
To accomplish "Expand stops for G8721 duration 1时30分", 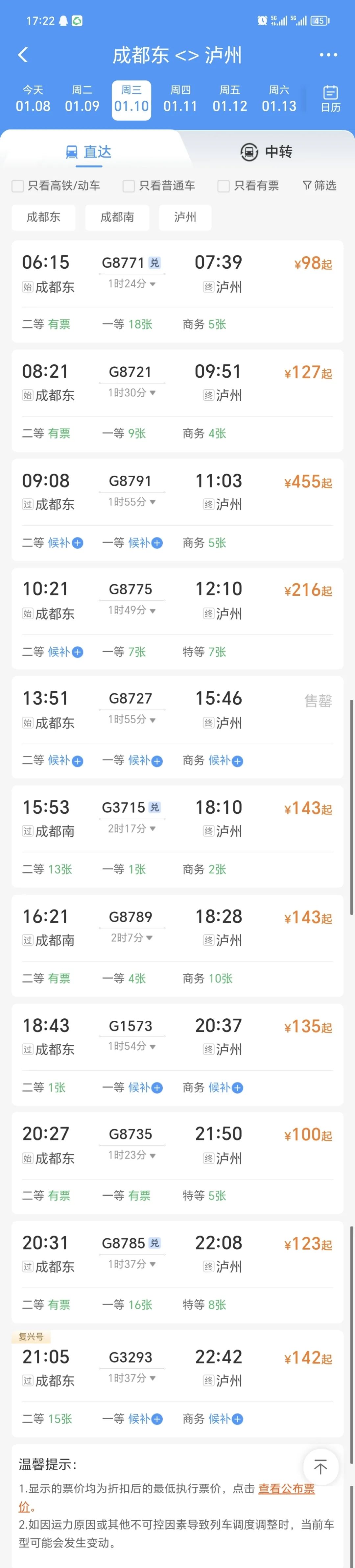I will (x=132, y=393).
